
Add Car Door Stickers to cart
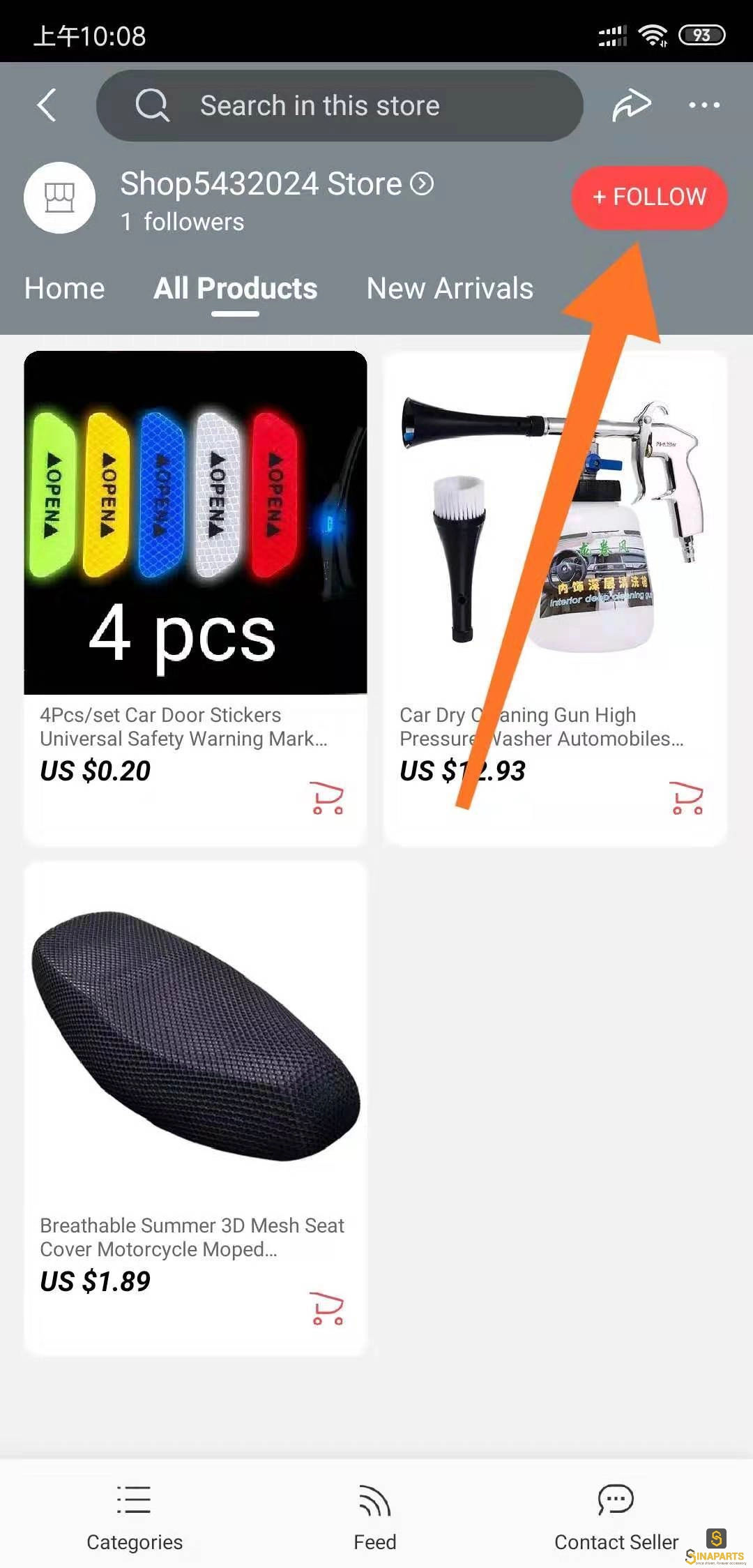(x=327, y=799)
